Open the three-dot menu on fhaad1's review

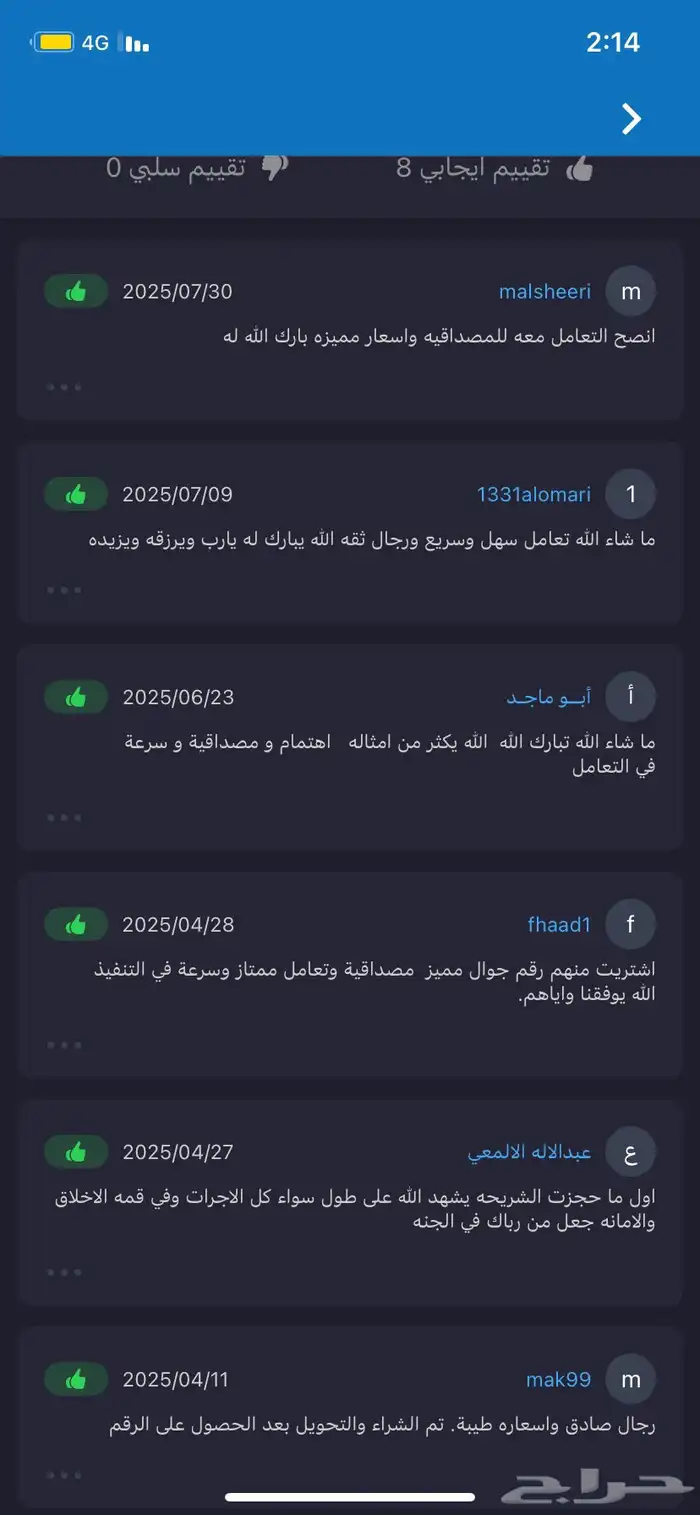64,1045
